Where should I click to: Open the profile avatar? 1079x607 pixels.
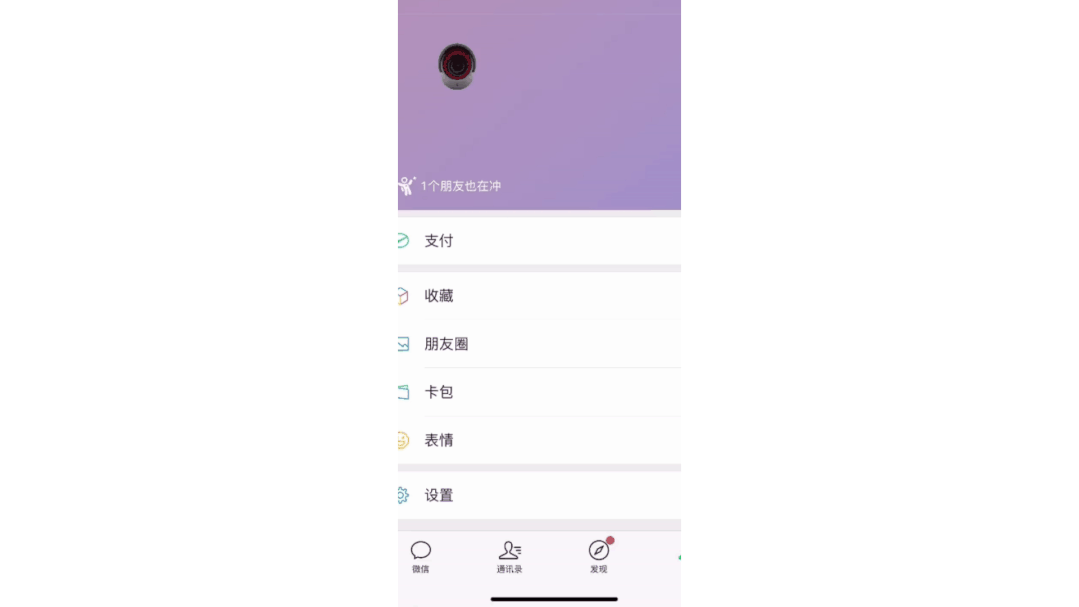[x=457, y=66]
